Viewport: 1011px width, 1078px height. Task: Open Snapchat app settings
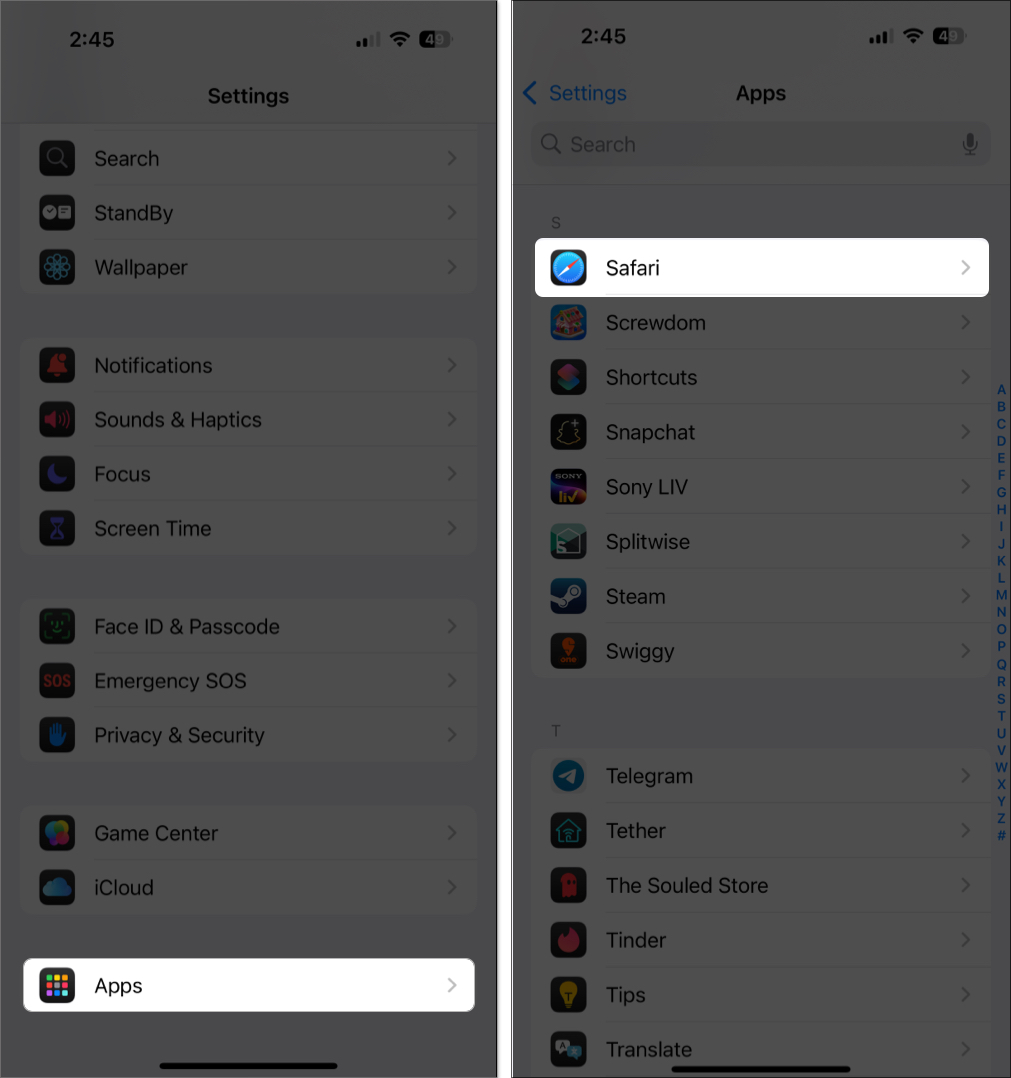pos(761,432)
